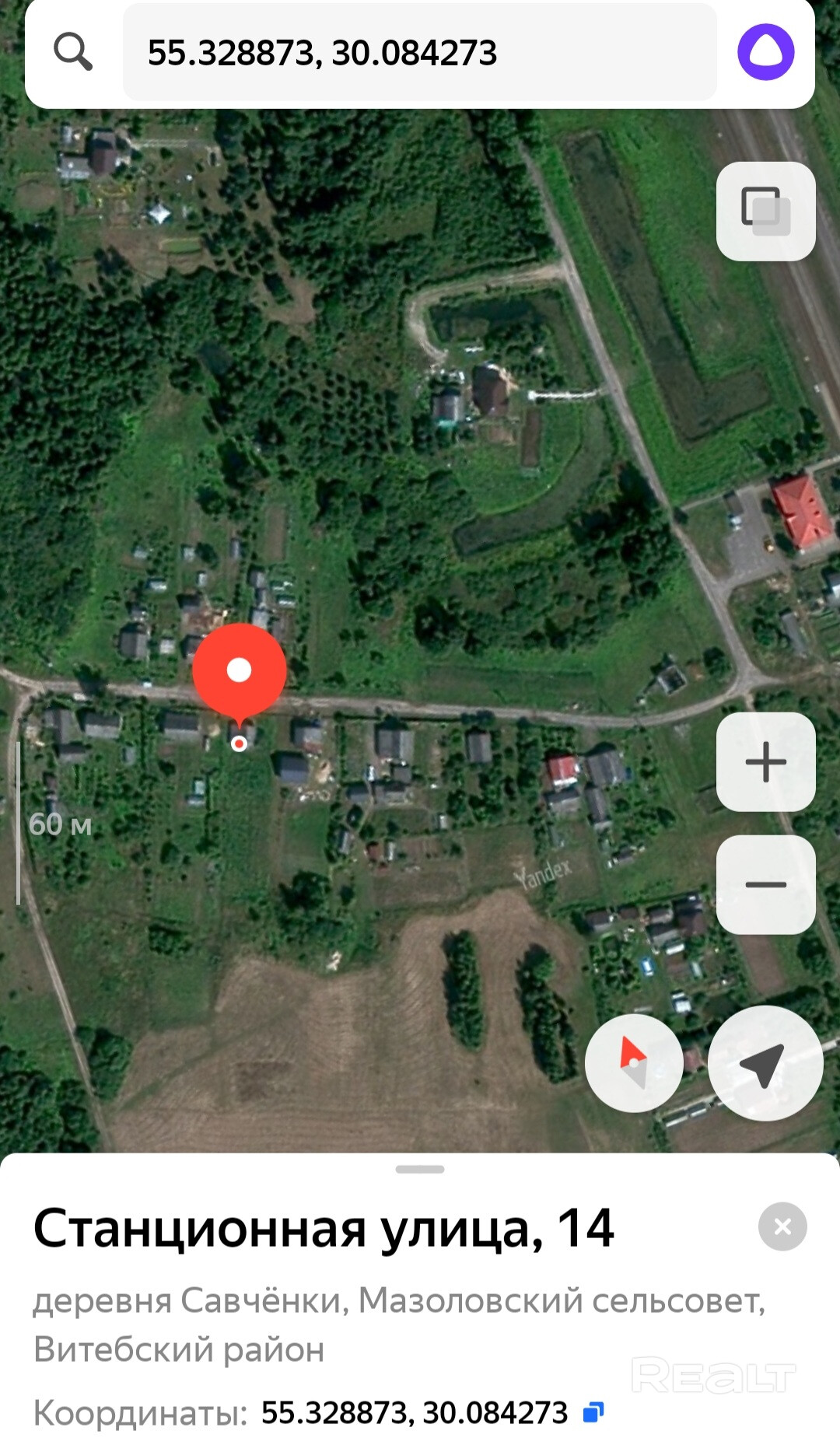Center map on my location
This screenshot has height=1438, width=840.
(765, 1063)
